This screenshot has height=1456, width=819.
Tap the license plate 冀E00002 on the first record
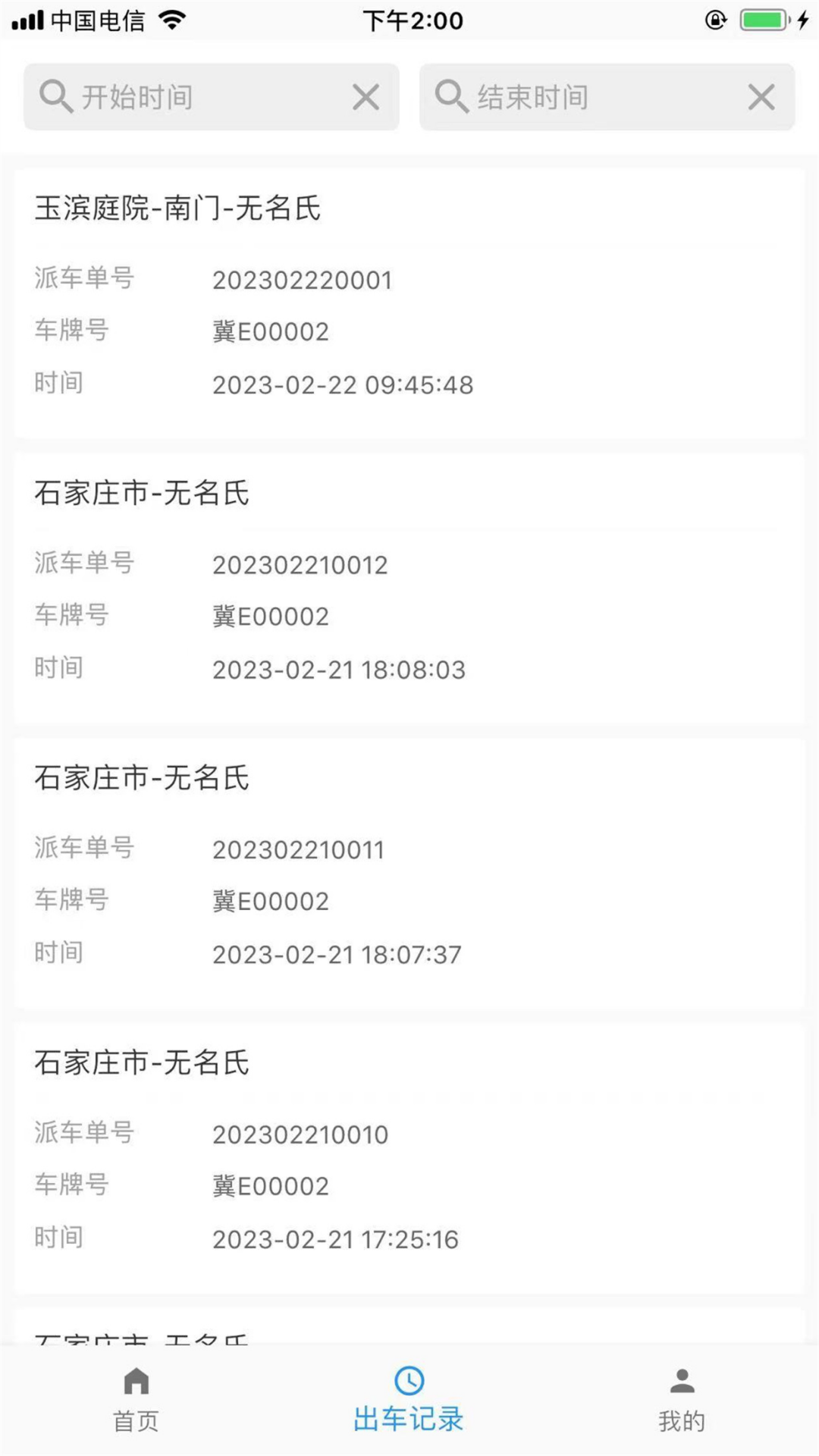pyautogui.click(x=271, y=331)
